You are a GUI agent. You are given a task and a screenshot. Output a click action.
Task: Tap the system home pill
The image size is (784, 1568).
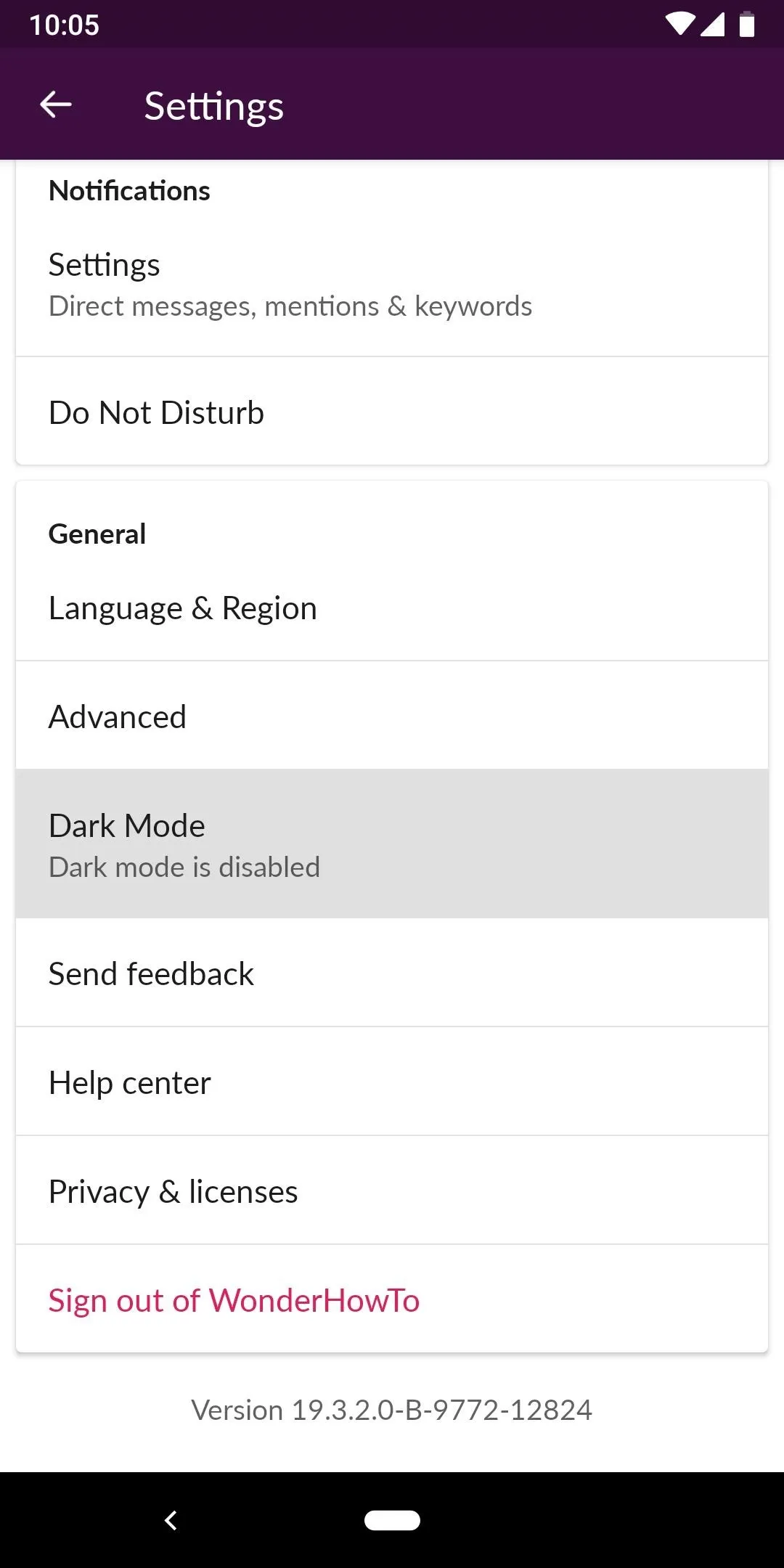click(392, 1520)
